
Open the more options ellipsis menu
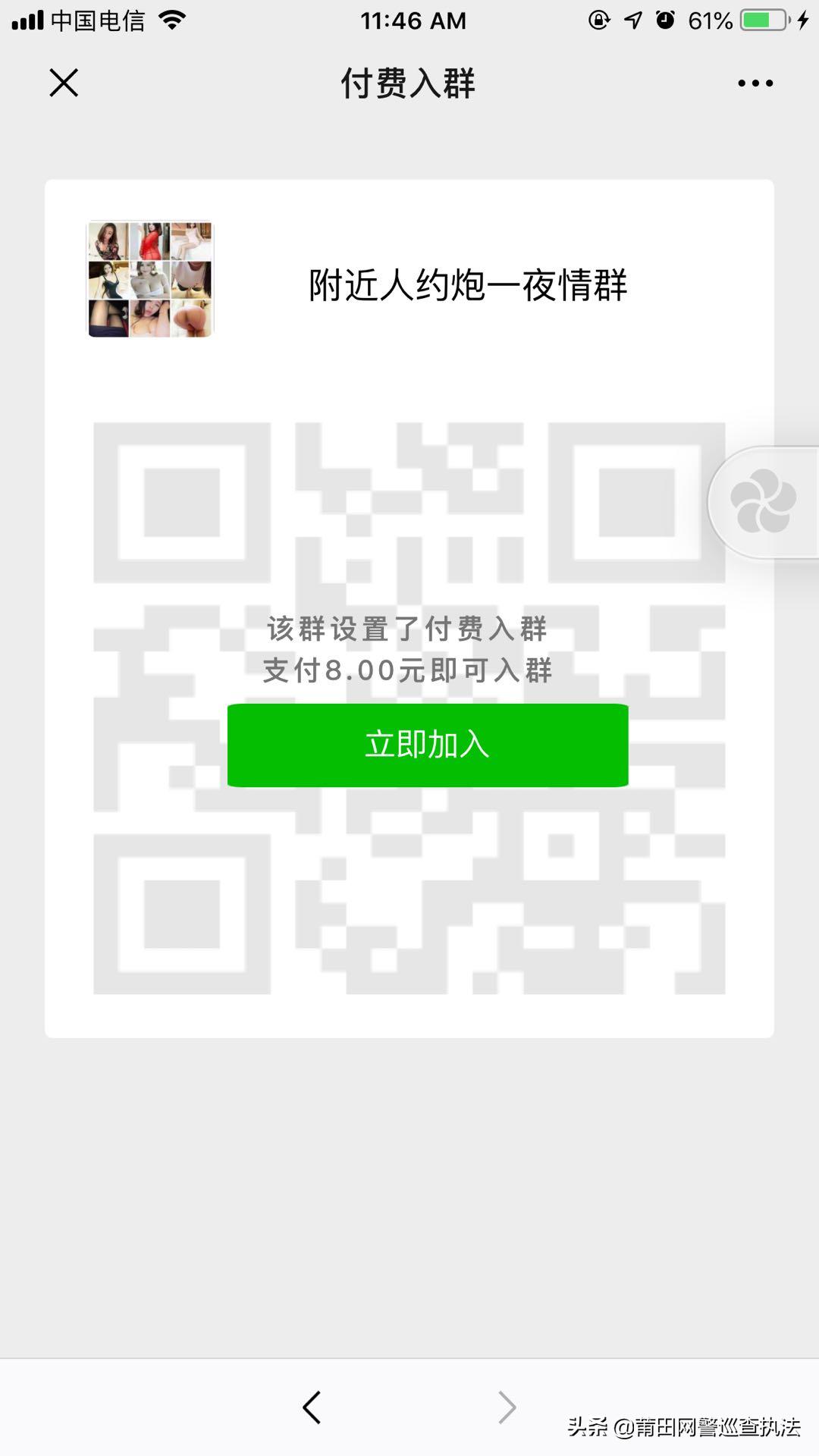[753, 83]
